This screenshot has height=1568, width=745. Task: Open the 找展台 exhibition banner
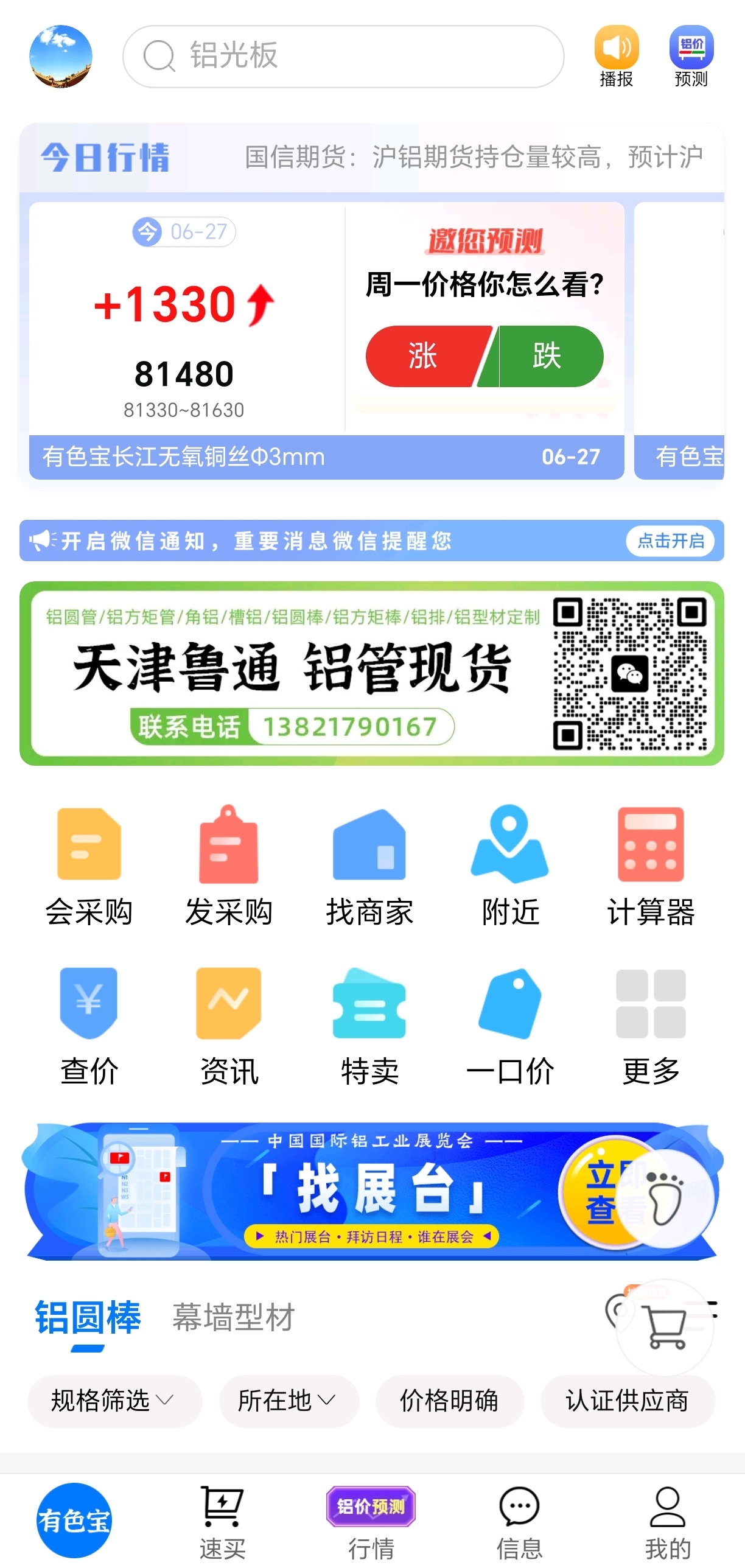[372, 1191]
